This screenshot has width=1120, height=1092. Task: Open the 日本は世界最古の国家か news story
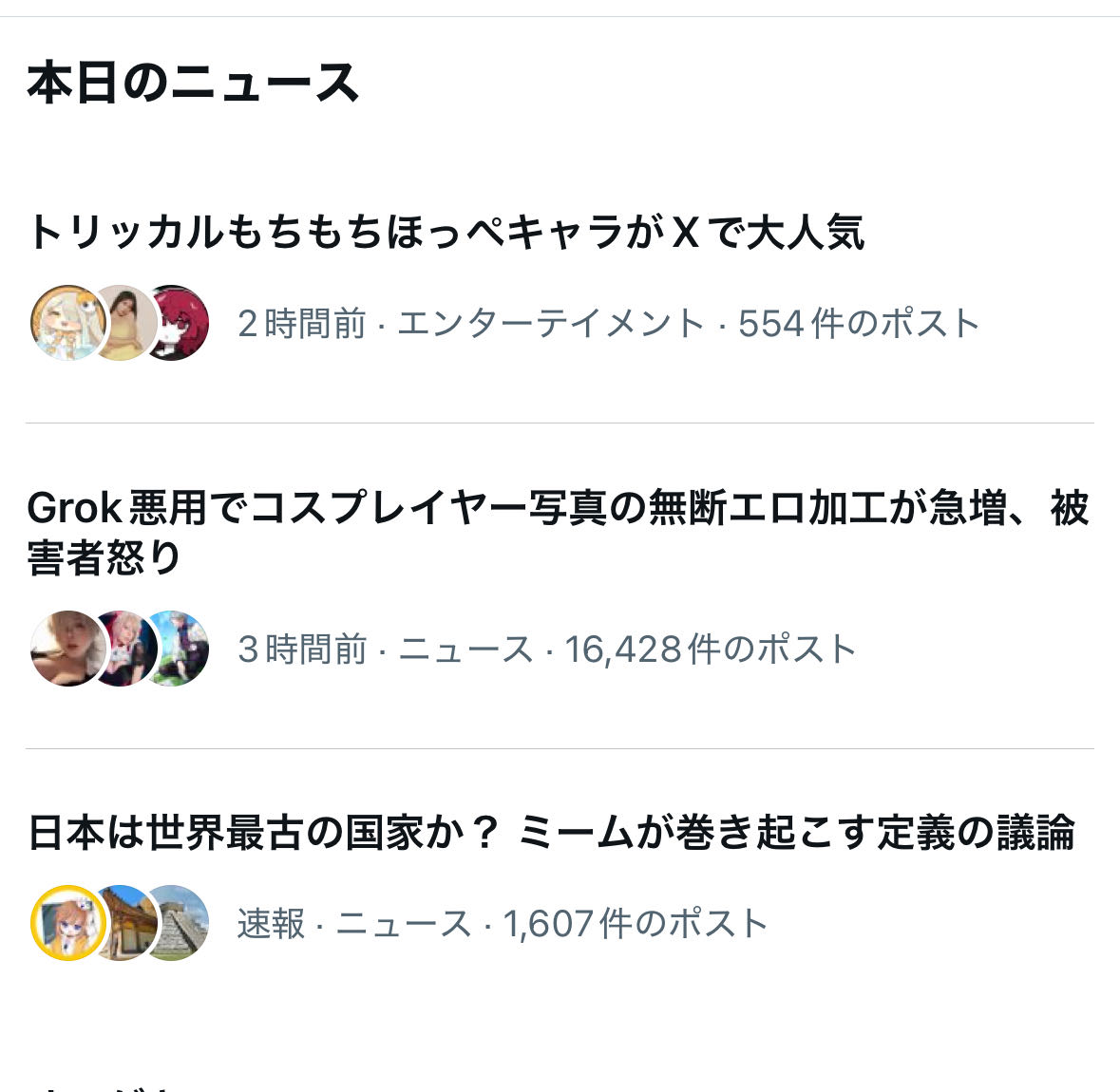coord(551,833)
